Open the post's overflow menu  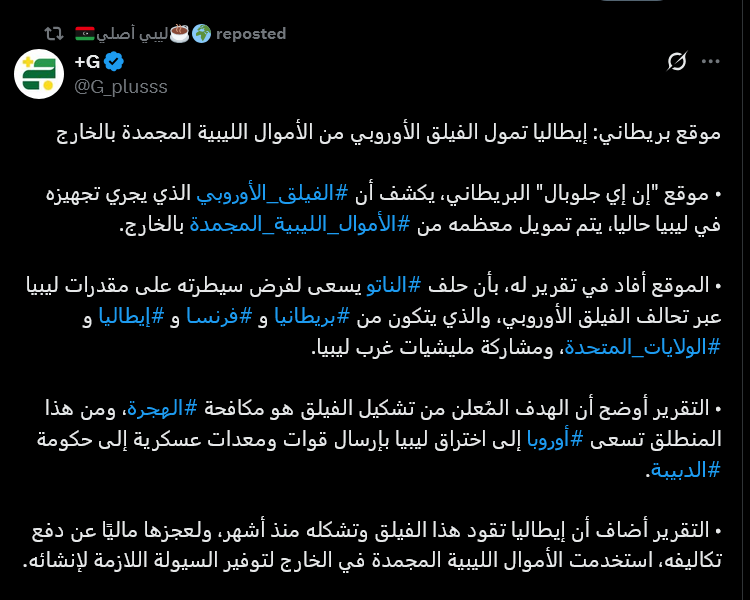(711, 62)
